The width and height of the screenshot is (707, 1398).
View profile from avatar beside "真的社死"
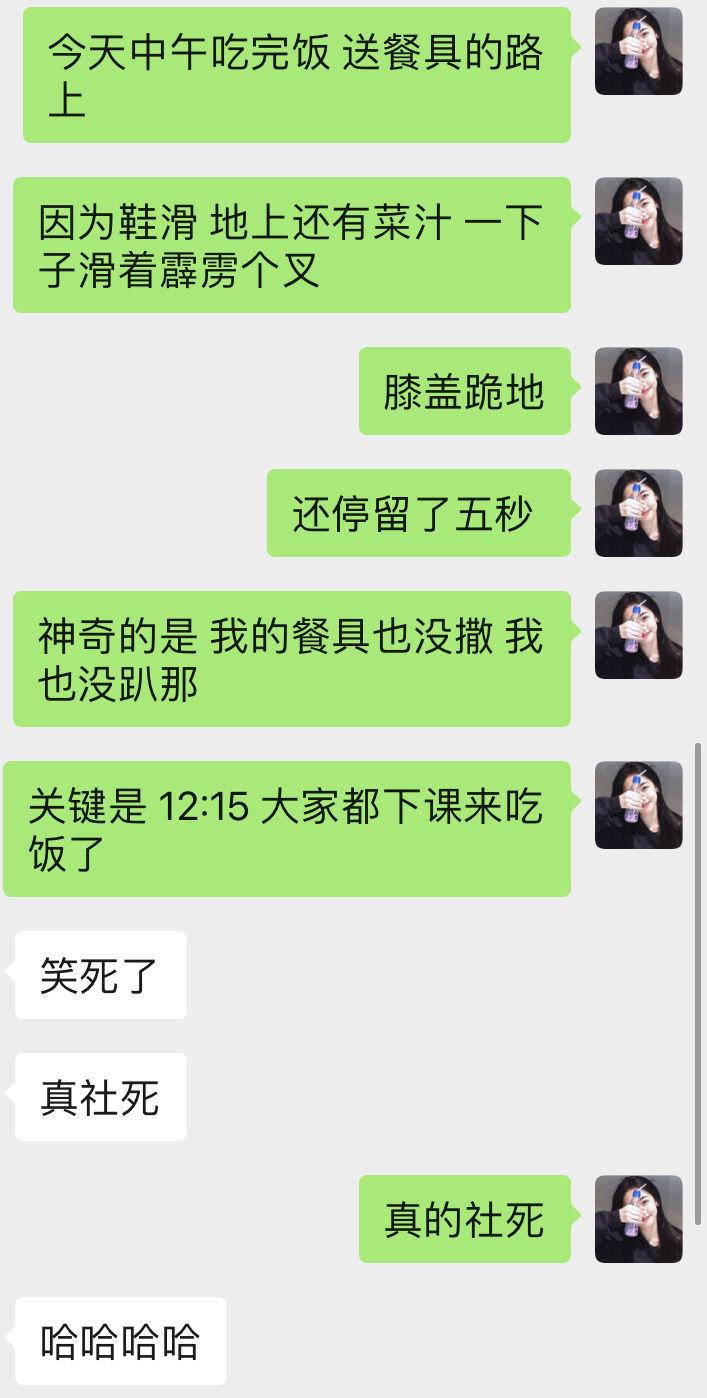(638, 1219)
